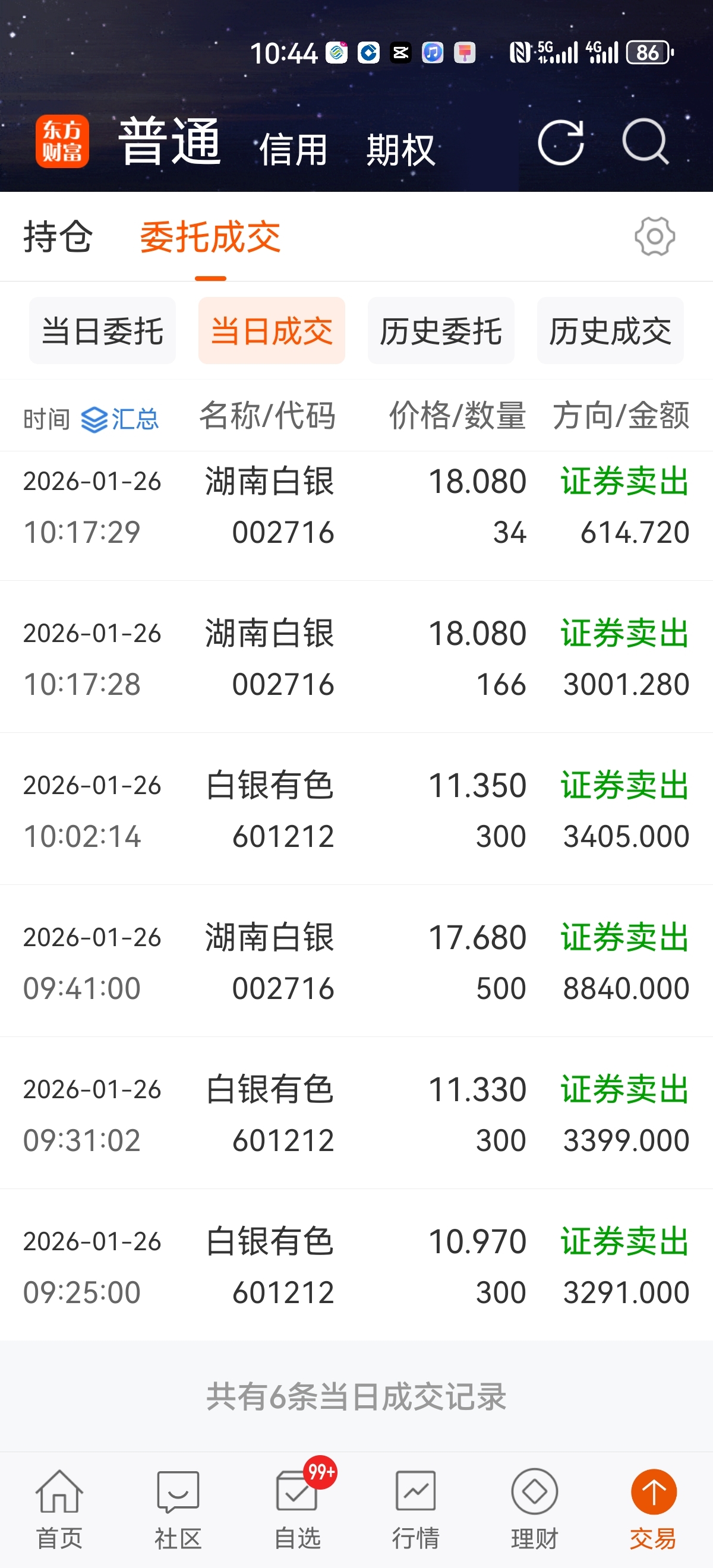Refresh the trading page
The image size is (713, 1568).
click(560, 143)
